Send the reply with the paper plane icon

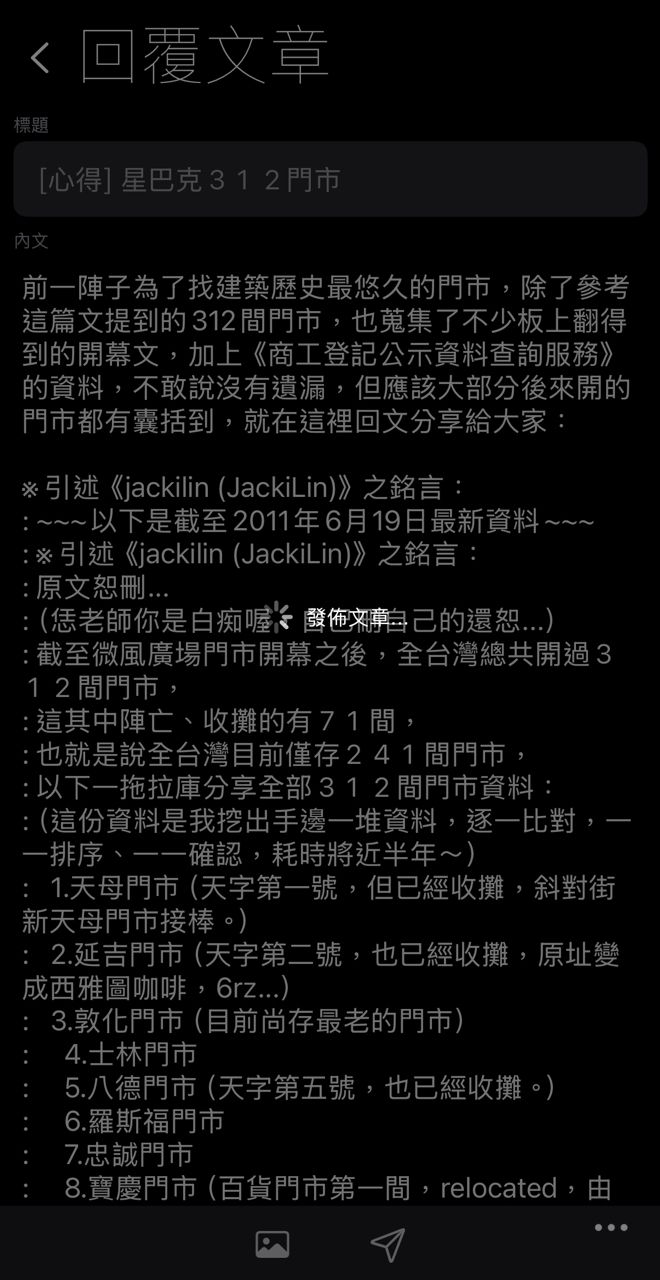click(x=387, y=1244)
